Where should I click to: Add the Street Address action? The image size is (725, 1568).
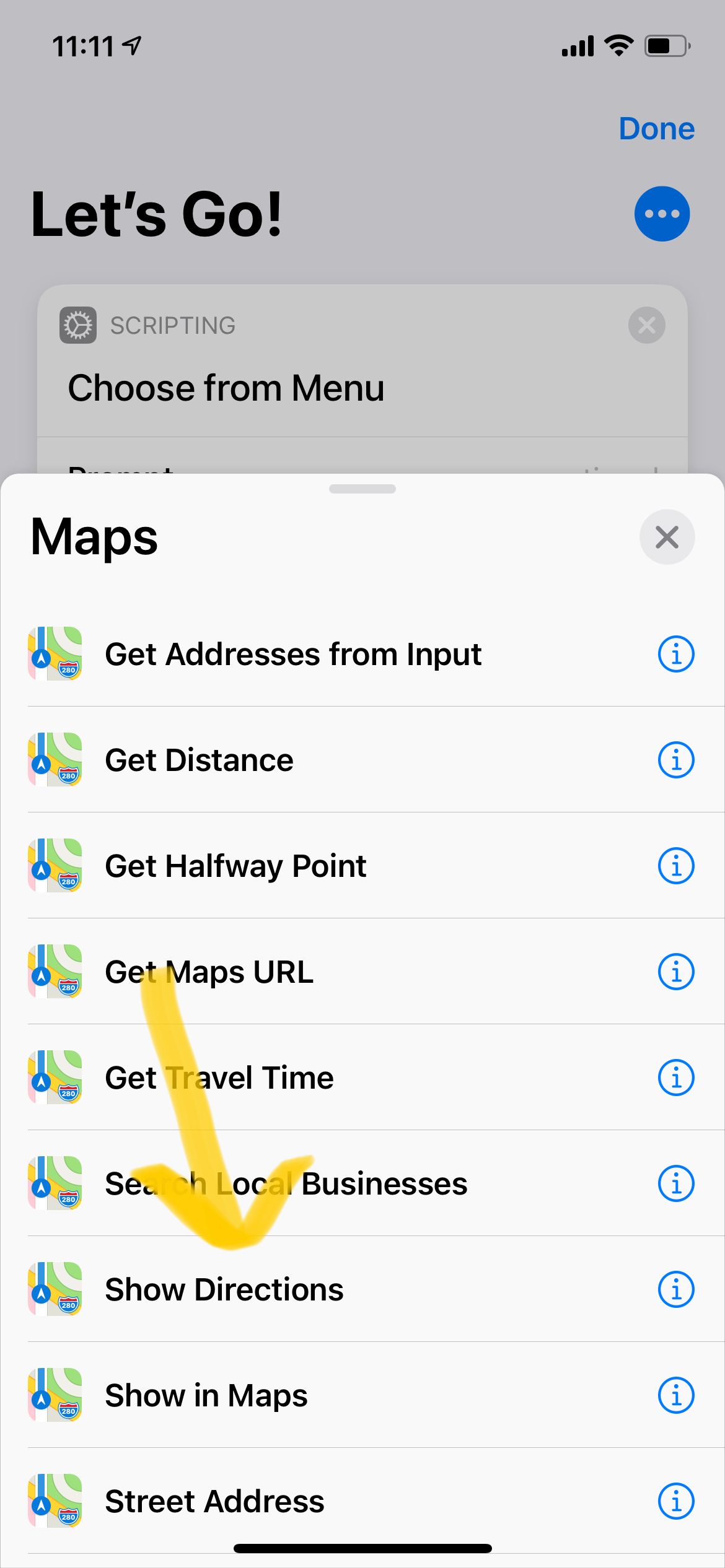coord(214,1501)
